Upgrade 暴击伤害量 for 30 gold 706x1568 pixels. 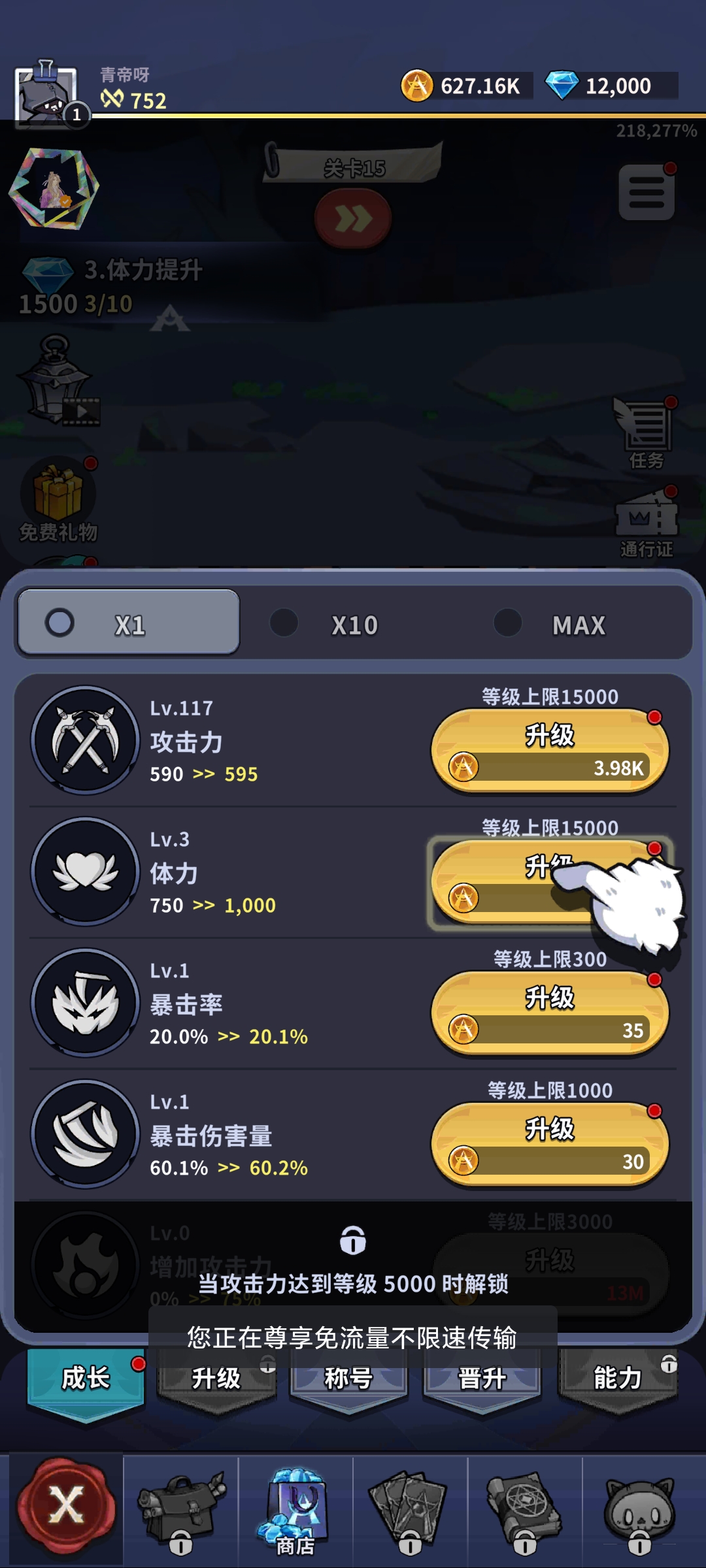(x=549, y=1145)
